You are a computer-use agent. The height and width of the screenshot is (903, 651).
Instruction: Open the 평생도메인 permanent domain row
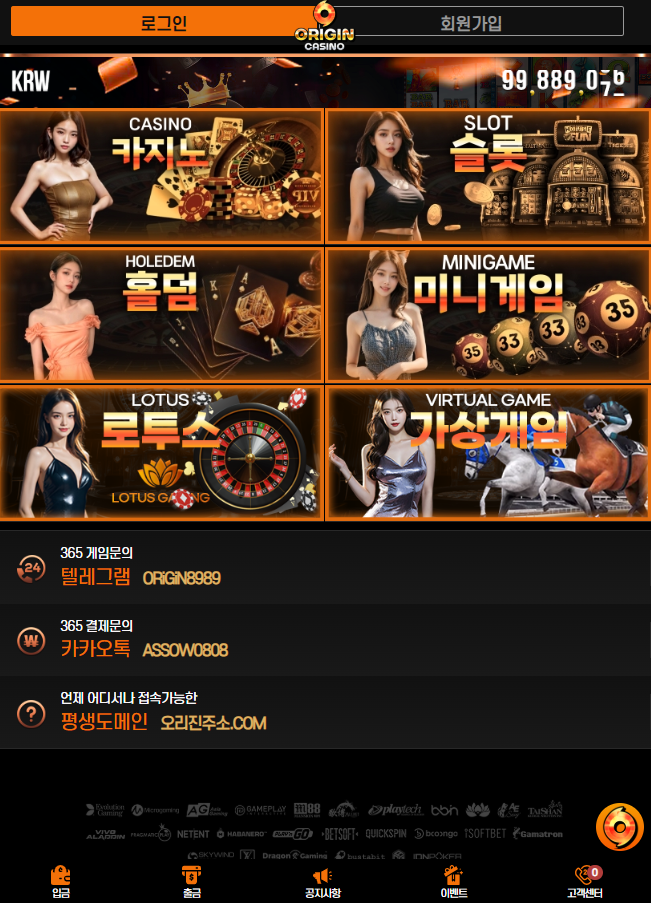(325, 712)
